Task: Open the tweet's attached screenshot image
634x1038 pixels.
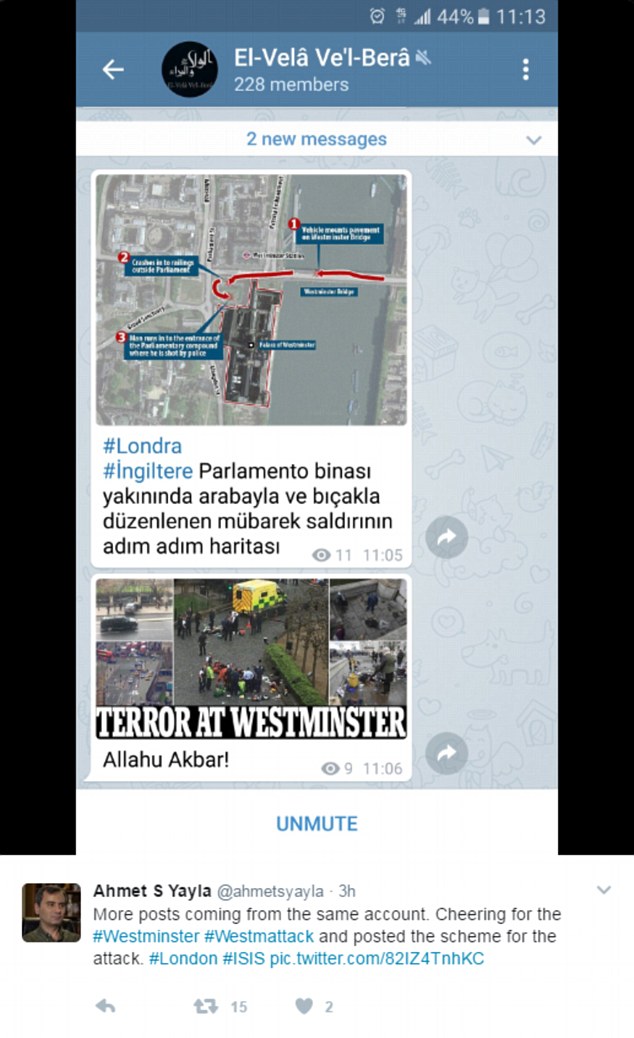Action: coord(317,420)
